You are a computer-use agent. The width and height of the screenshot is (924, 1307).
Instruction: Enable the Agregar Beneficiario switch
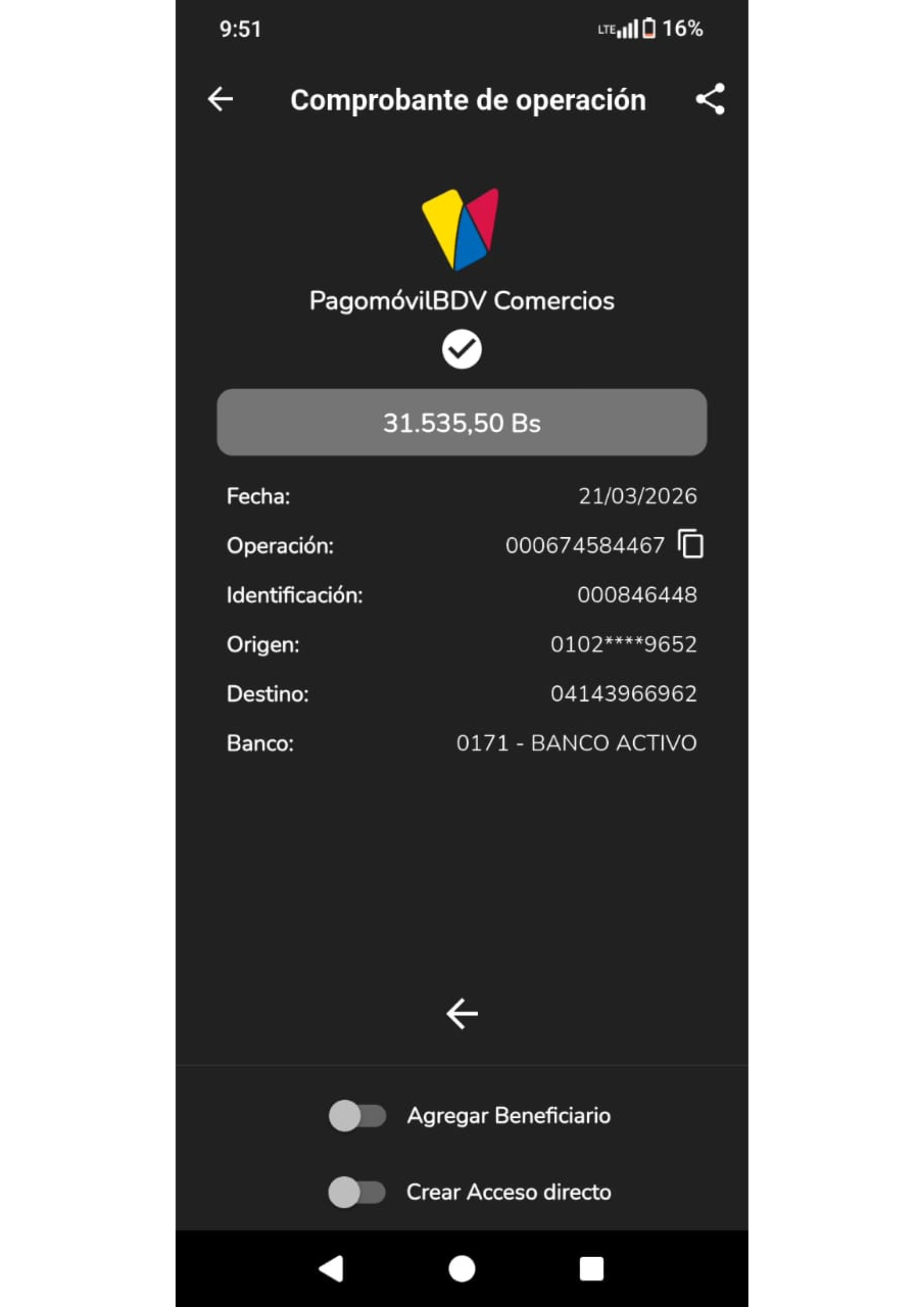pyautogui.click(x=358, y=1116)
